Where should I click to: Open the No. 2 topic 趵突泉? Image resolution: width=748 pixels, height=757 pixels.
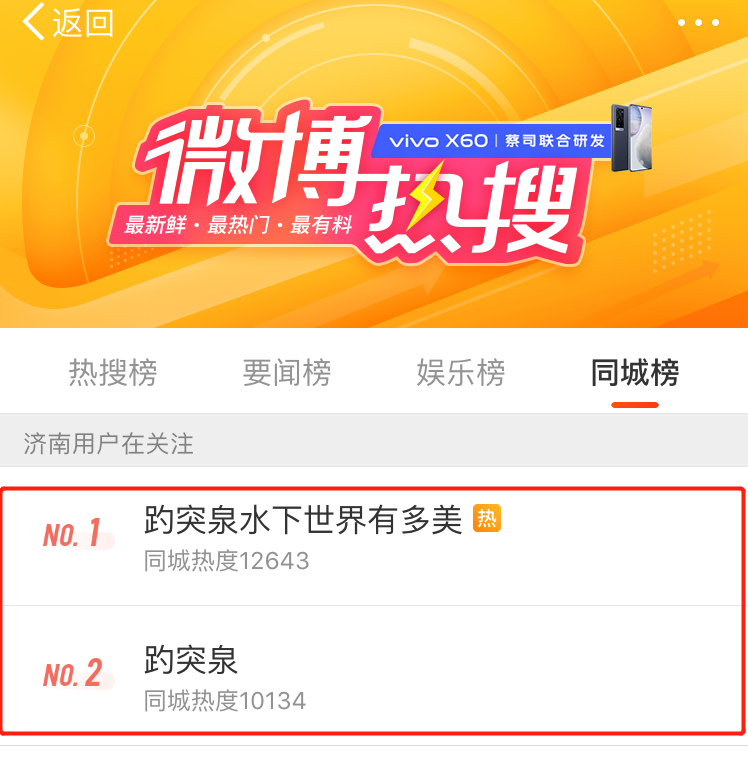[192, 661]
